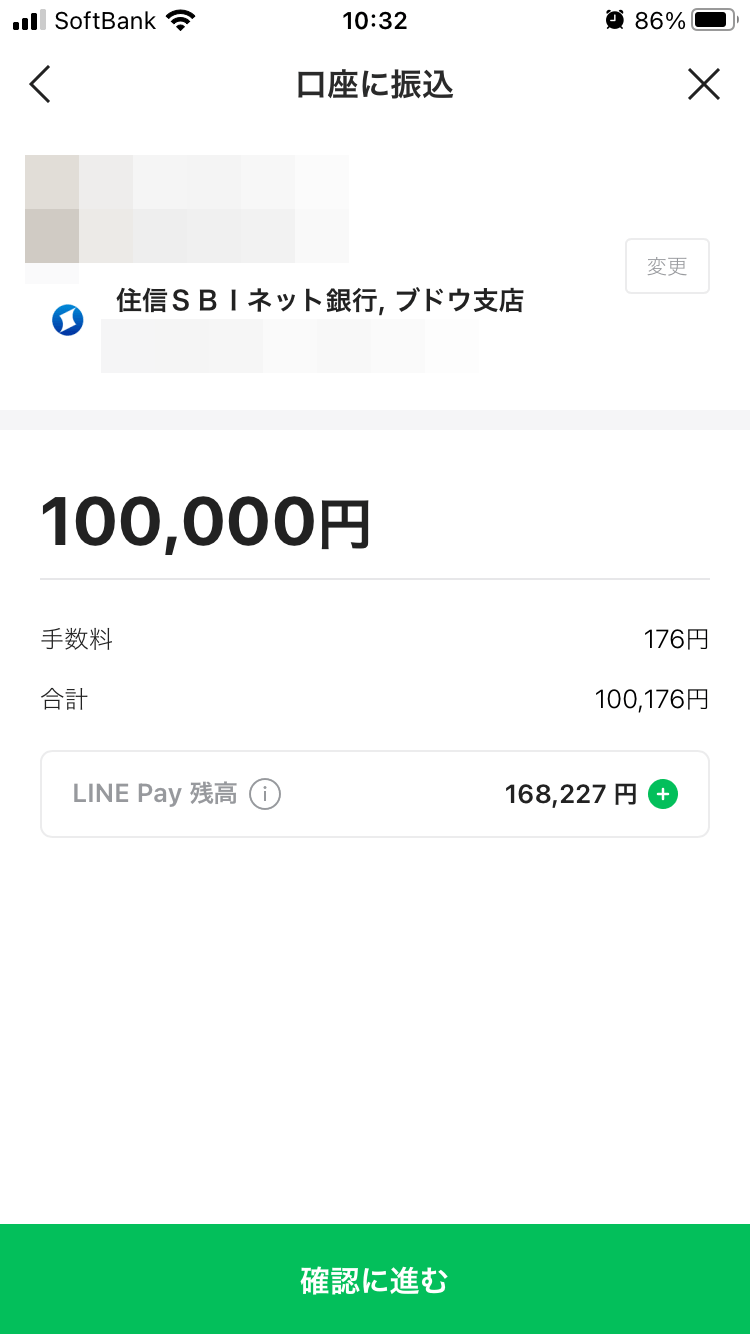Tap the X to close the transfer screen
750x1334 pixels.
tap(704, 84)
